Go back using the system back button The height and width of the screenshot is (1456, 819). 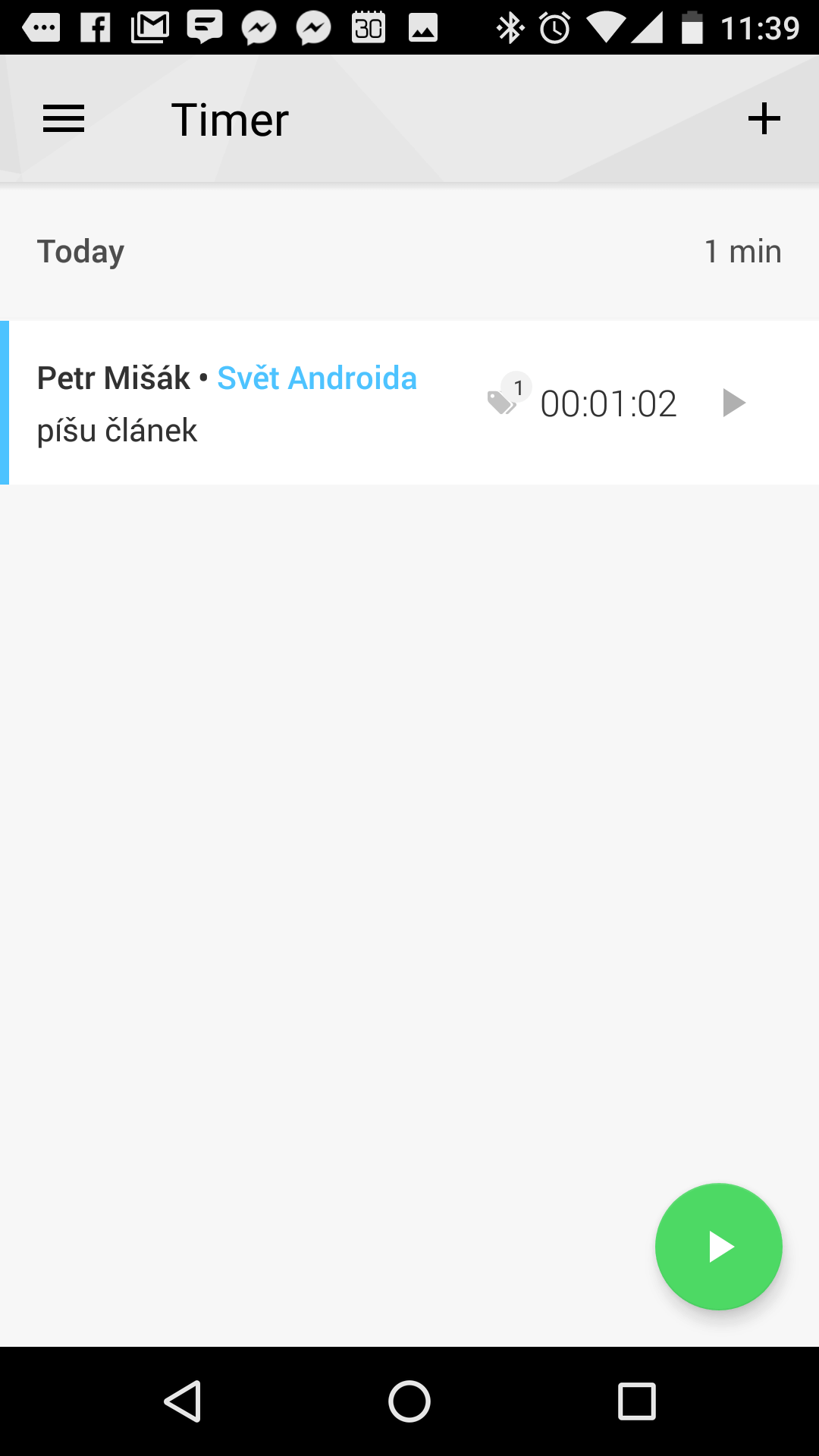pos(183,1401)
